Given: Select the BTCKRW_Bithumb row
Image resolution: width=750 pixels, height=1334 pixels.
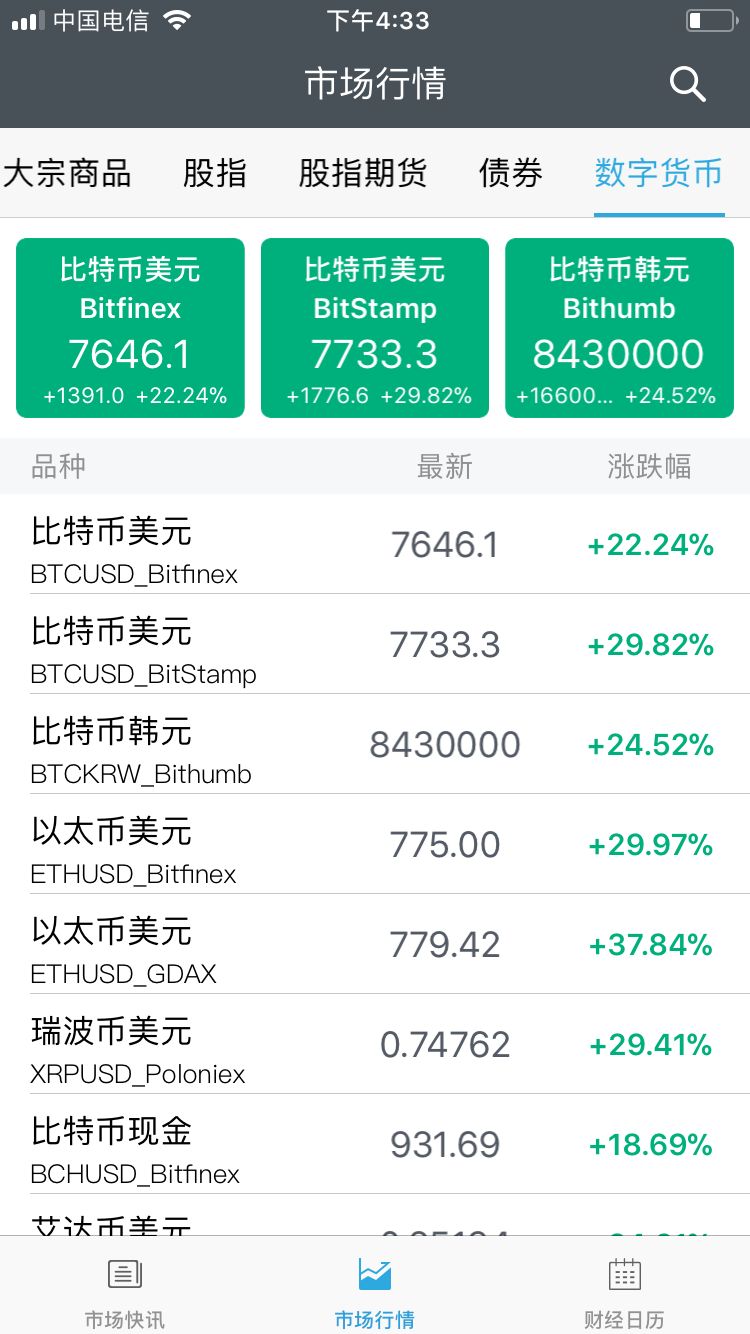Looking at the screenshot, I should tap(375, 744).
